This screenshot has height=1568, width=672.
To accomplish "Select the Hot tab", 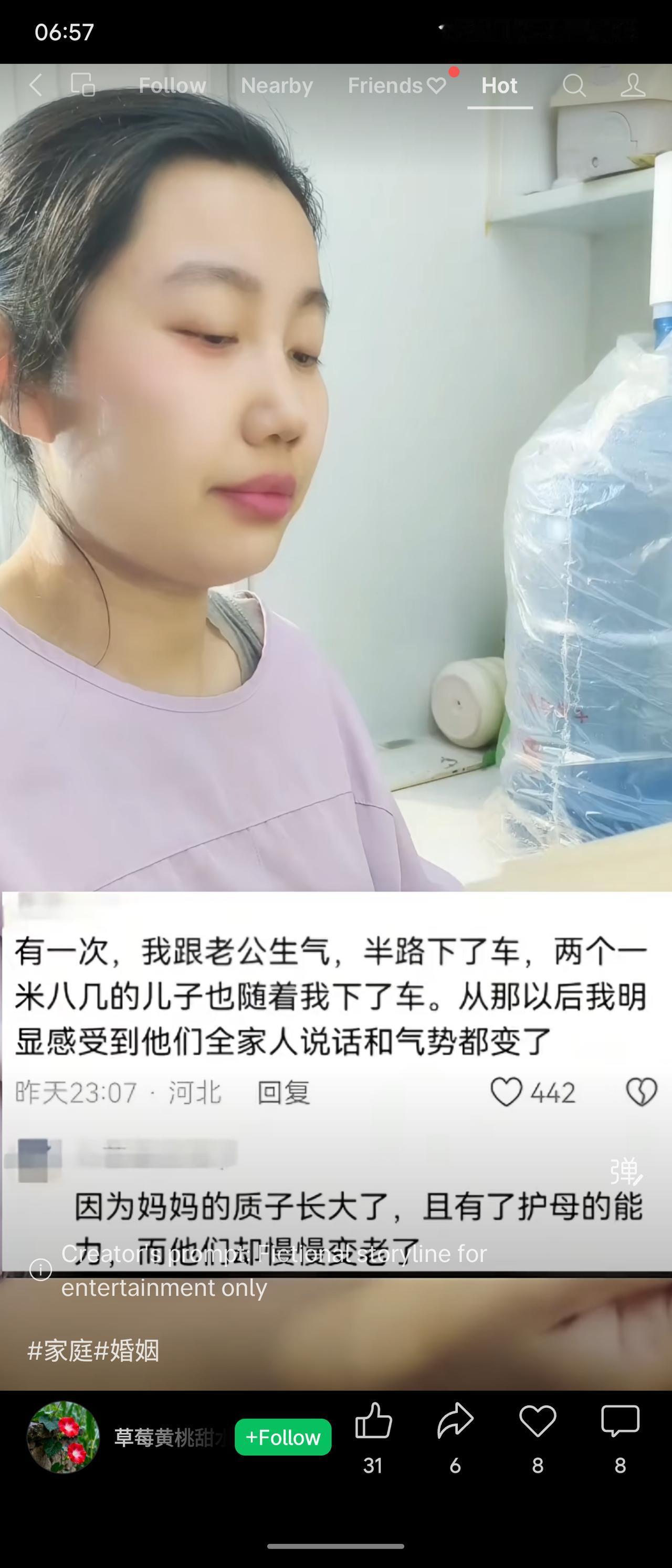I will 499,85.
